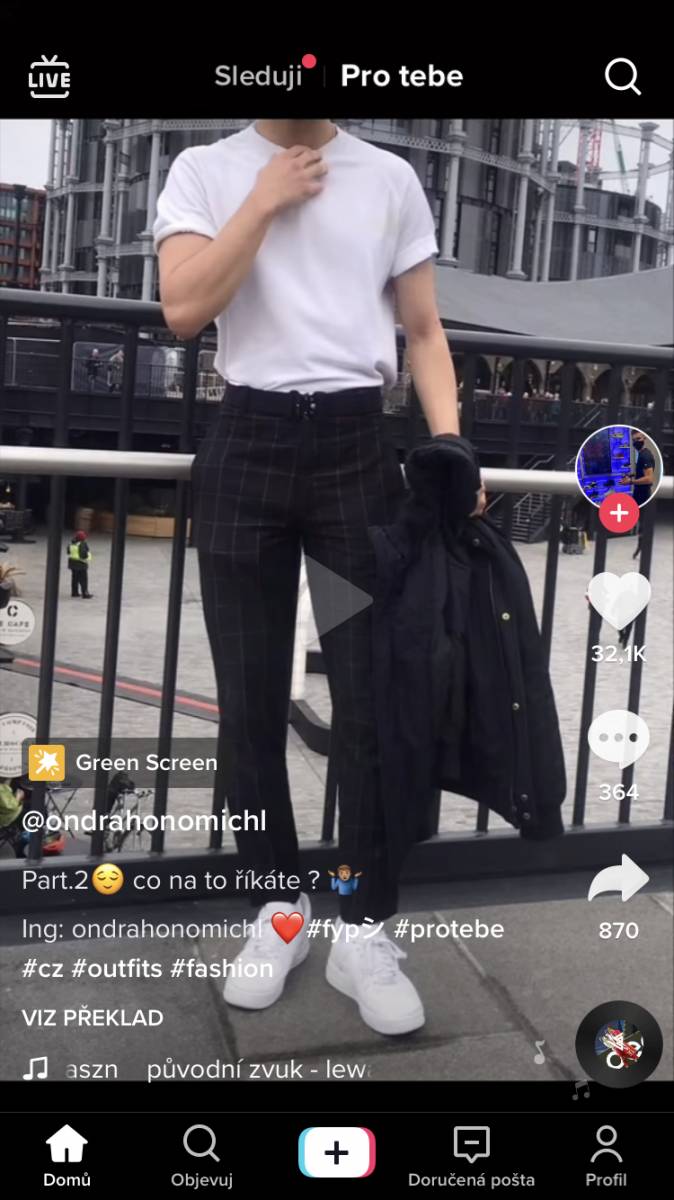Open the creator's profile picture
The width and height of the screenshot is (674, 1200).
pyautogui.click(x=619, y=468)
